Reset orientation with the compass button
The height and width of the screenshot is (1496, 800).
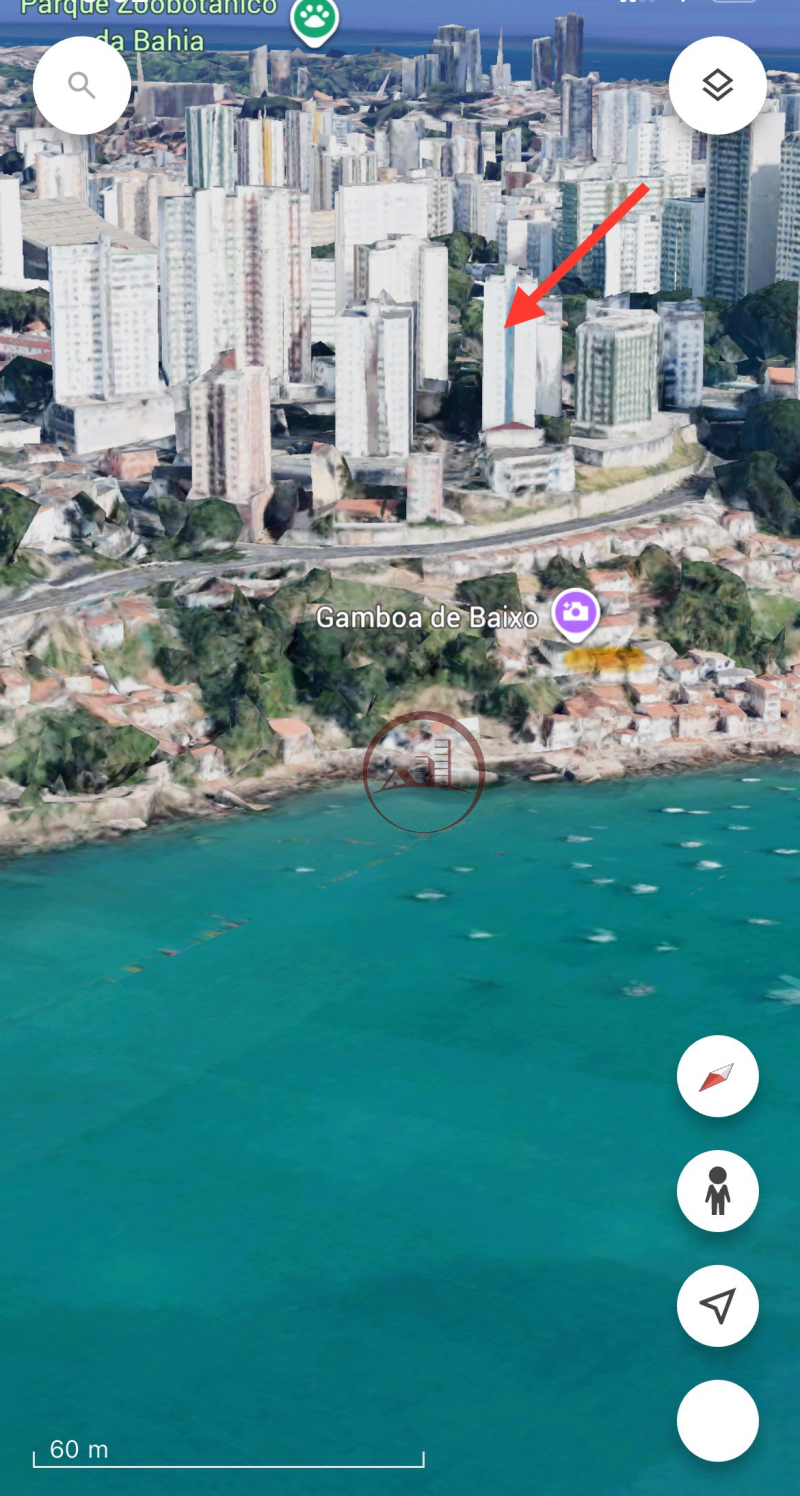[717, 1077]
